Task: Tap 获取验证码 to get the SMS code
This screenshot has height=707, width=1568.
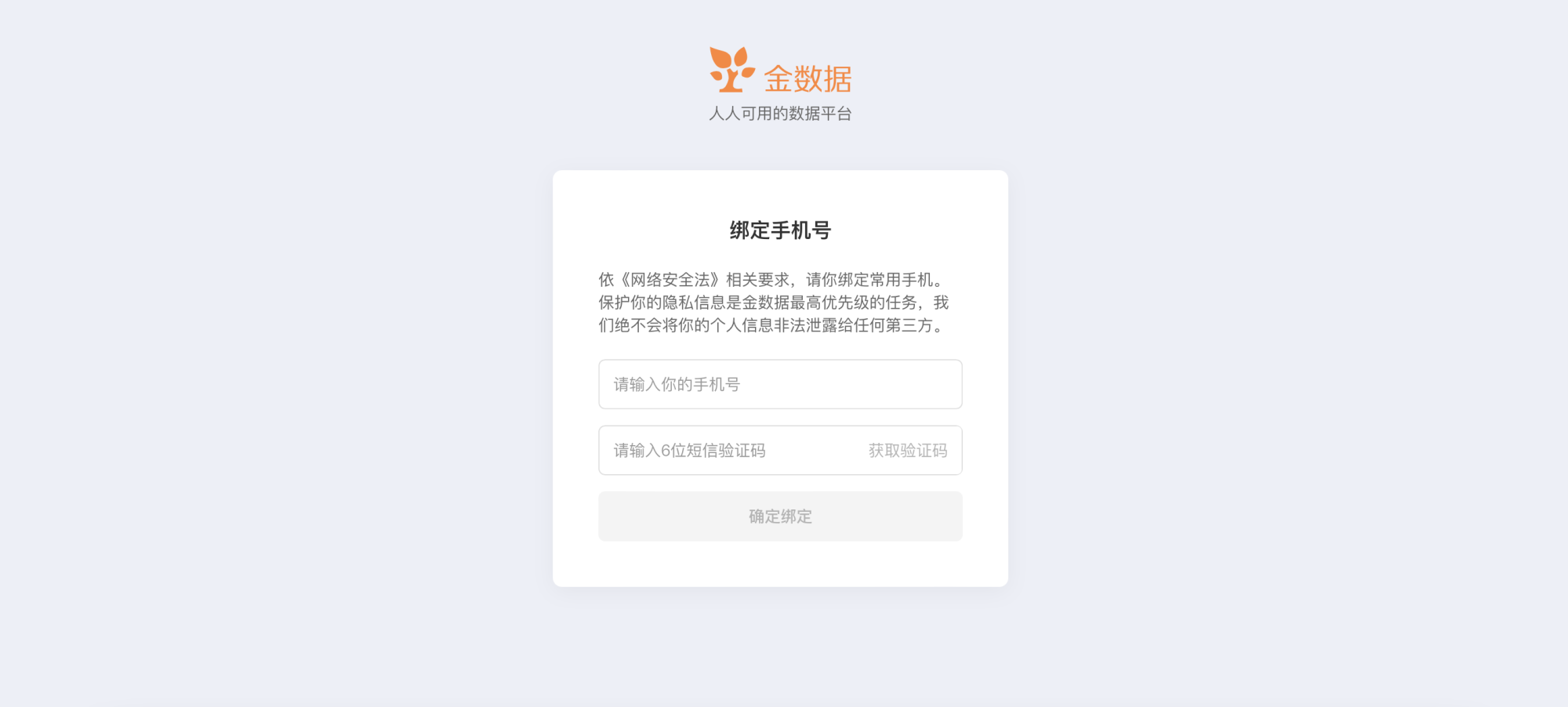Action: [x=907, y=451]
